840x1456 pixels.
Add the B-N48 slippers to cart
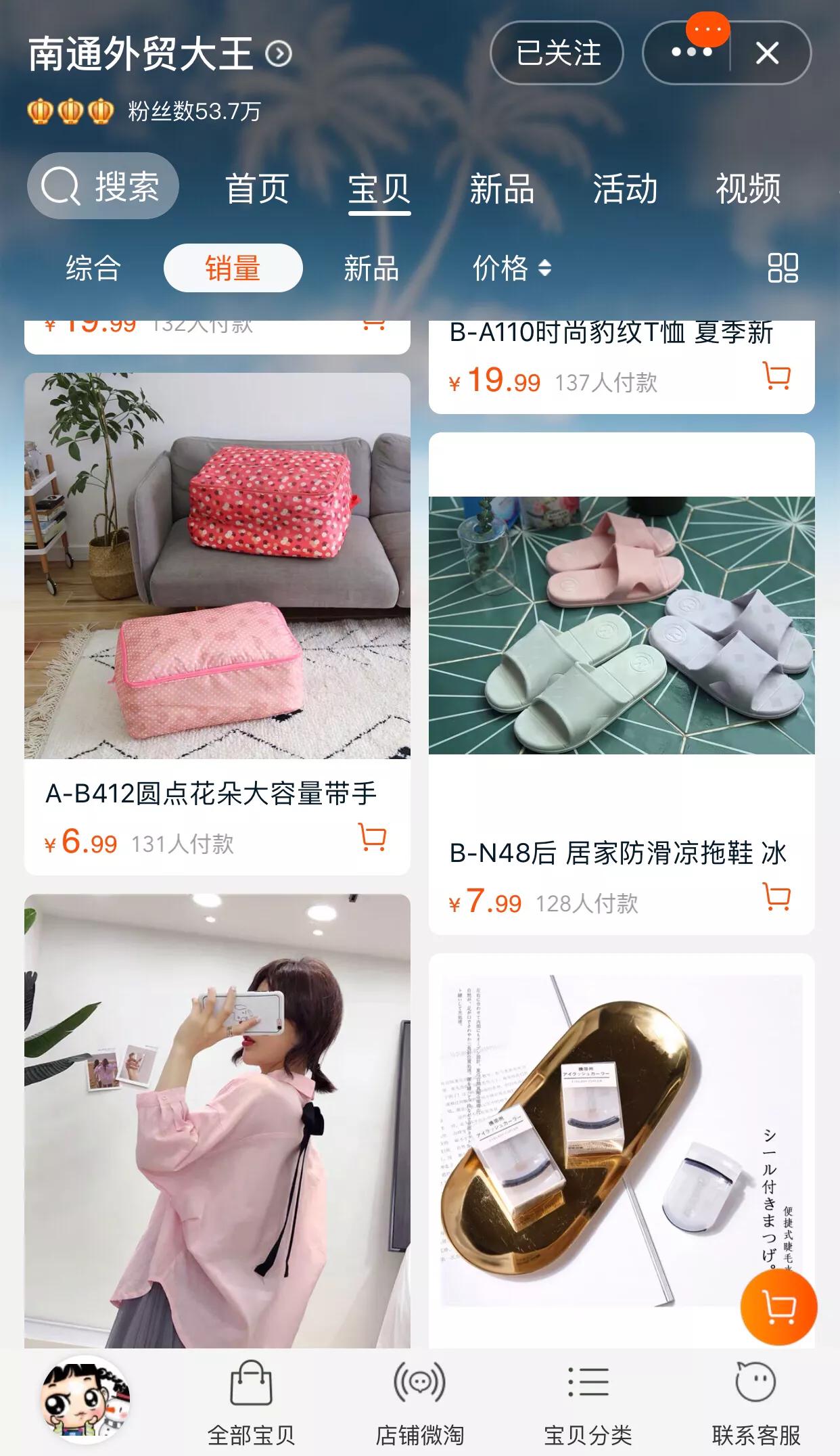(776, 896)
